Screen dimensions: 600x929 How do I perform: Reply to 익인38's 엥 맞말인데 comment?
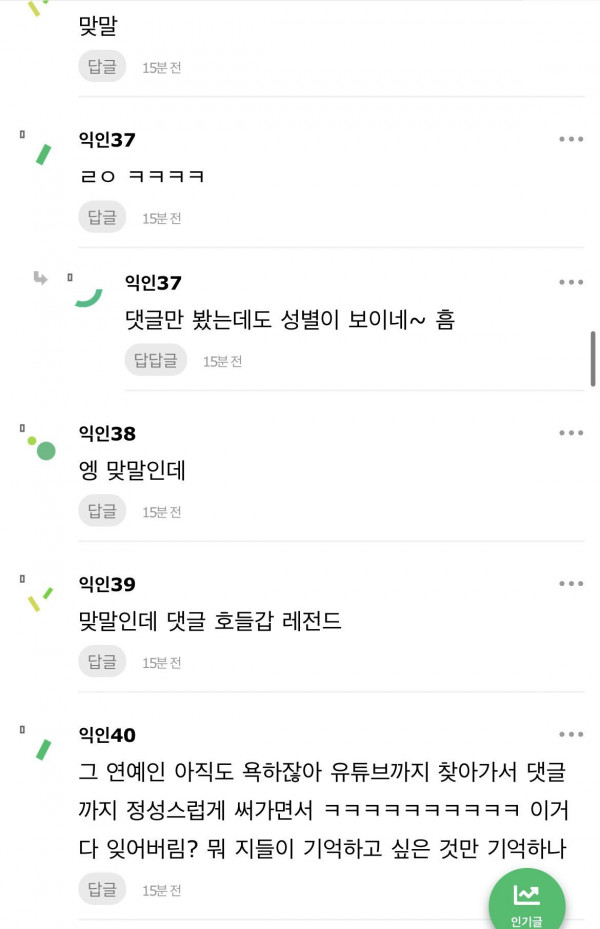(102, 511)
